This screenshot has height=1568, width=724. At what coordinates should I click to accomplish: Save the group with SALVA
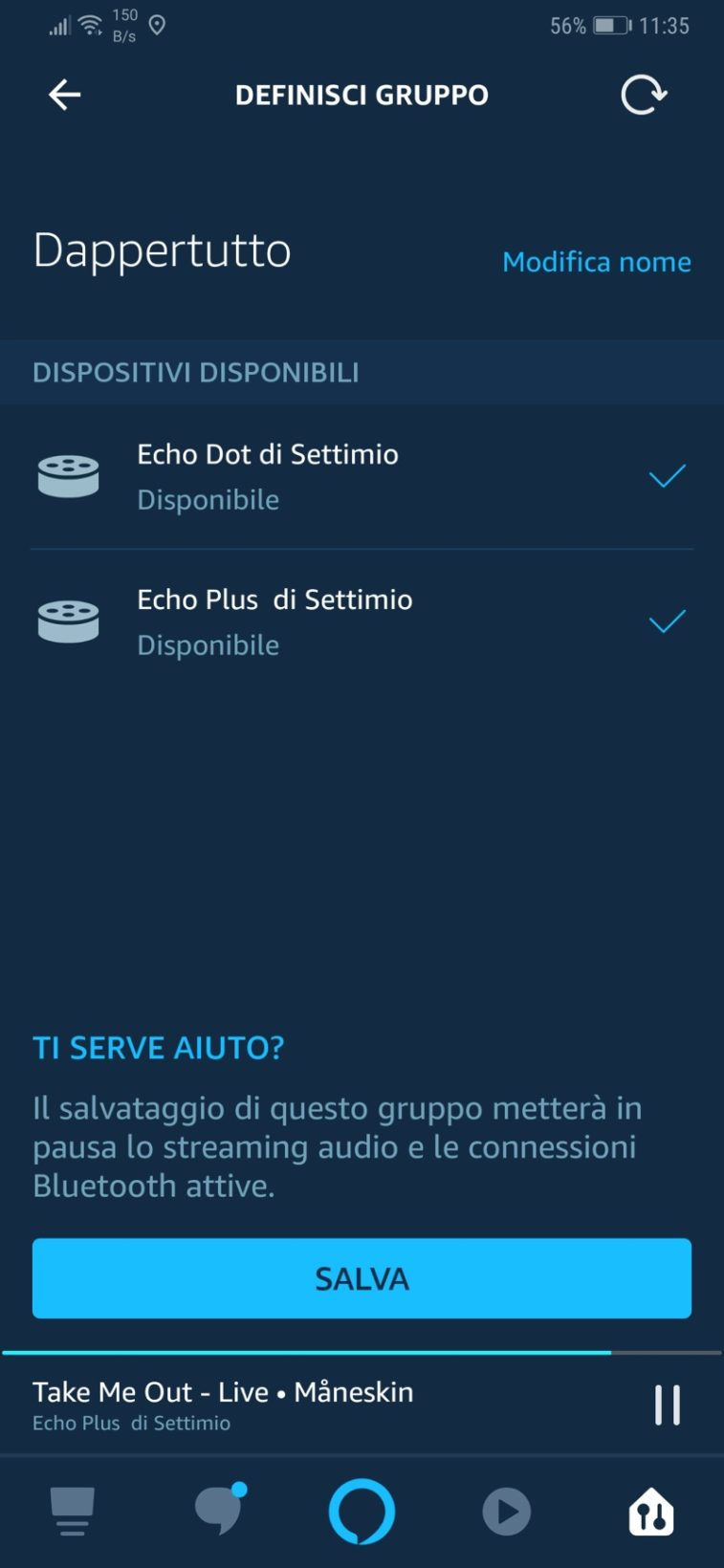click(x=362, y=1278)
